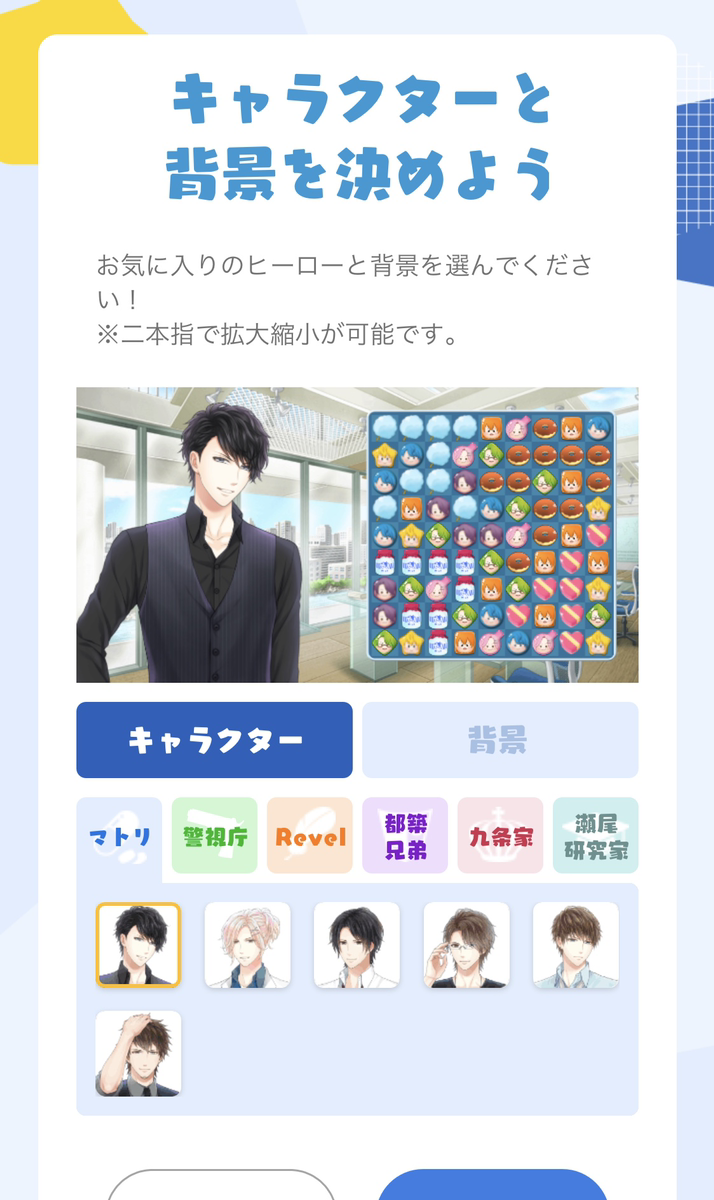Select the character touching his hair

pyautogui.click(x=138, y=1053)
